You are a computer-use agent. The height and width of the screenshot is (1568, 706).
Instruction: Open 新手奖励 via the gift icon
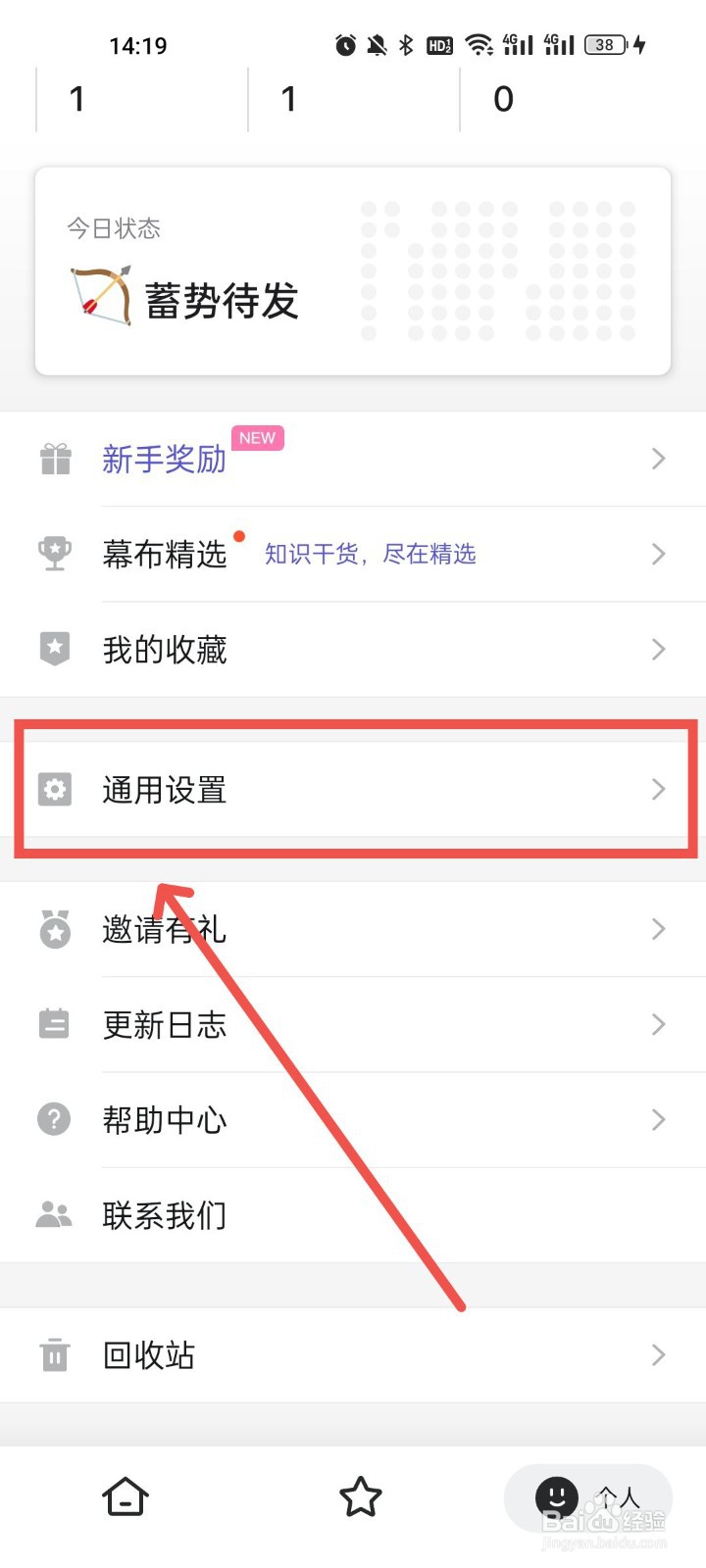click(x=54, y=459)
